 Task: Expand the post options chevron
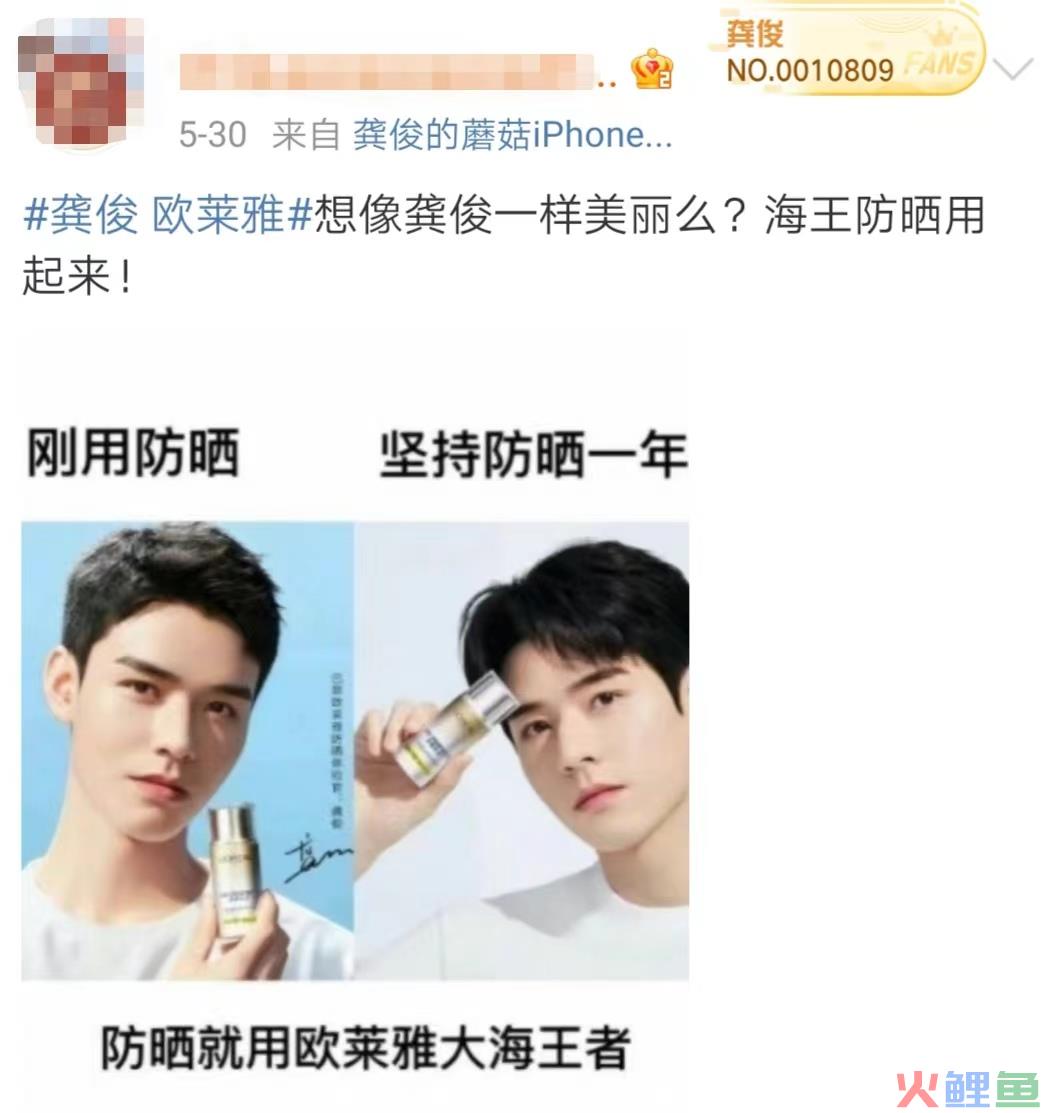[x=1013, y=69]
